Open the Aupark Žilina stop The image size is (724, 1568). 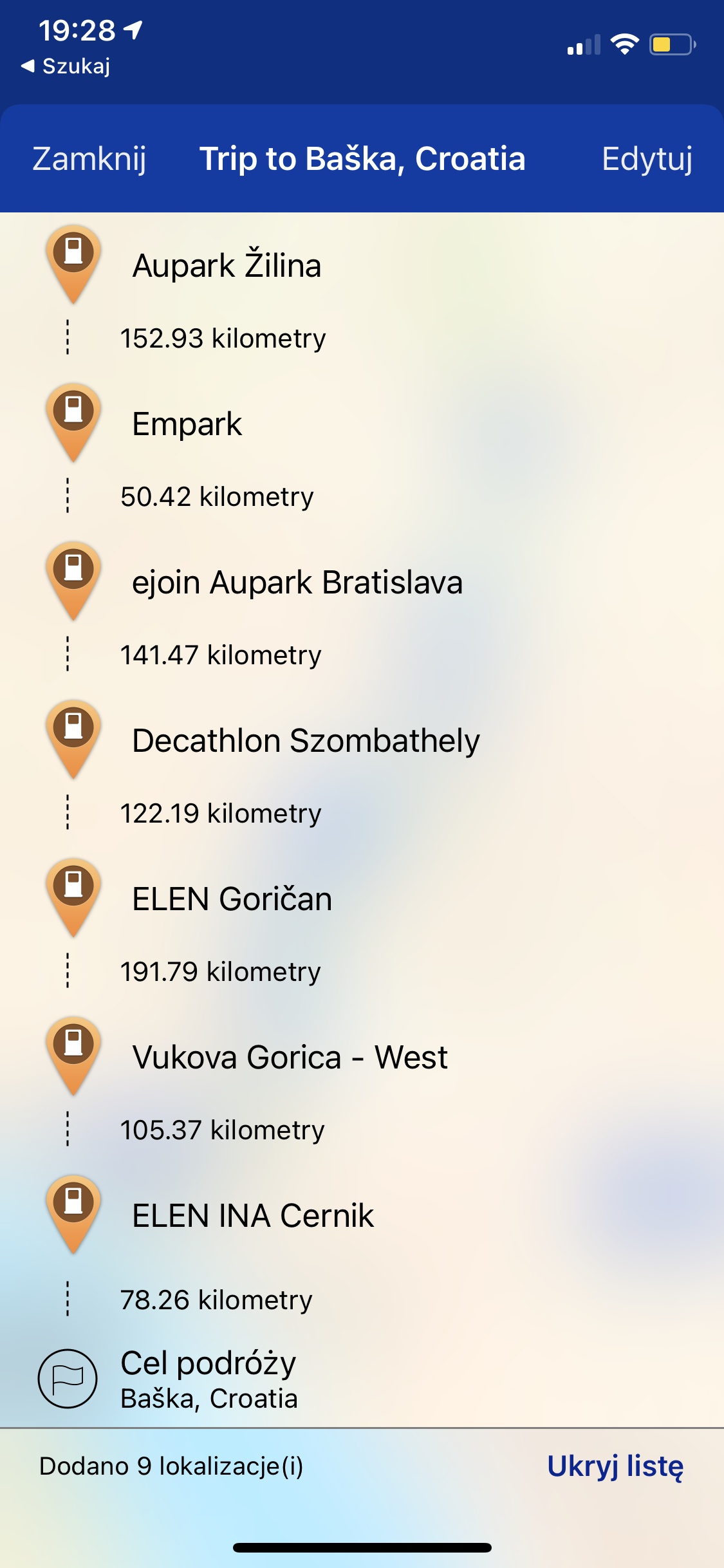[x=362, y=265]
